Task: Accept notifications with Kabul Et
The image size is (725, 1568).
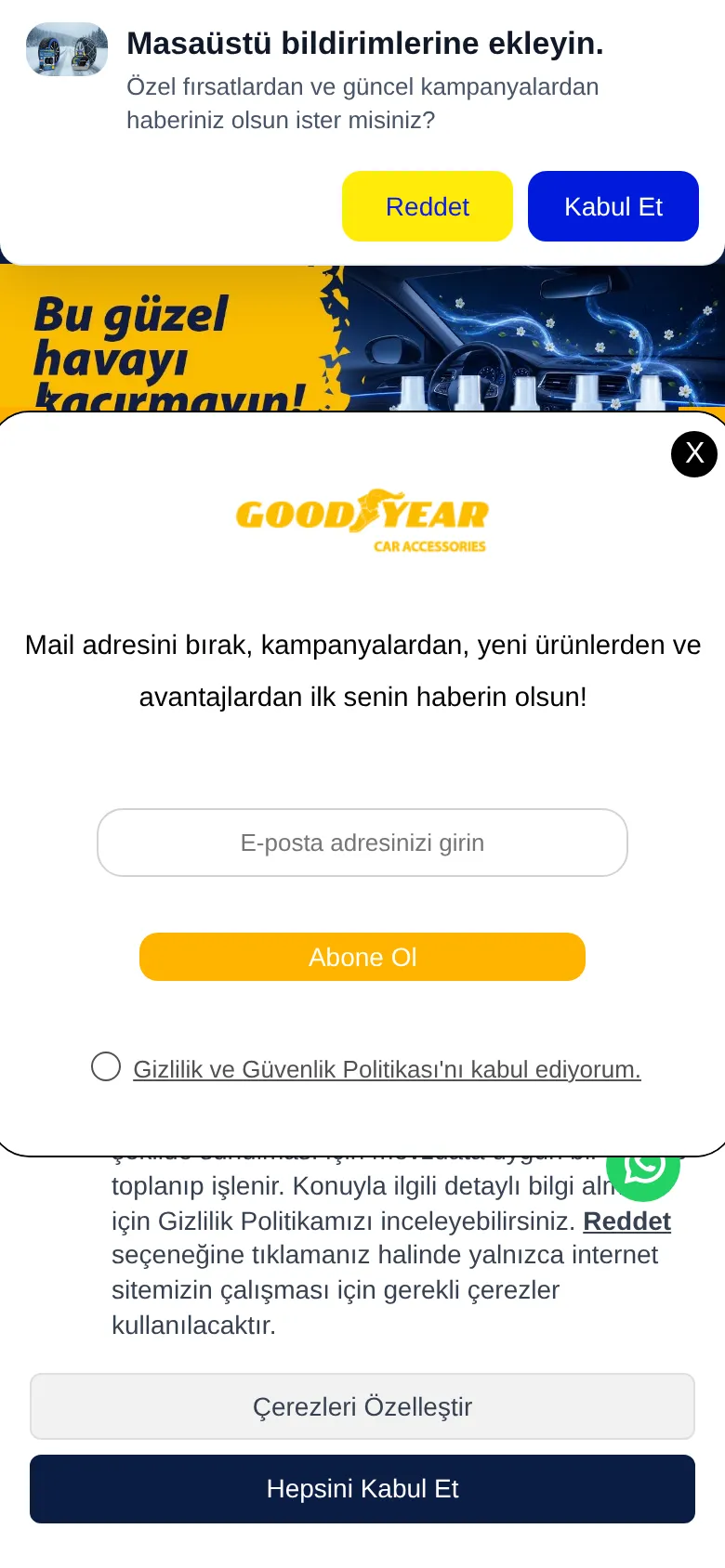Action: point(613,206)
